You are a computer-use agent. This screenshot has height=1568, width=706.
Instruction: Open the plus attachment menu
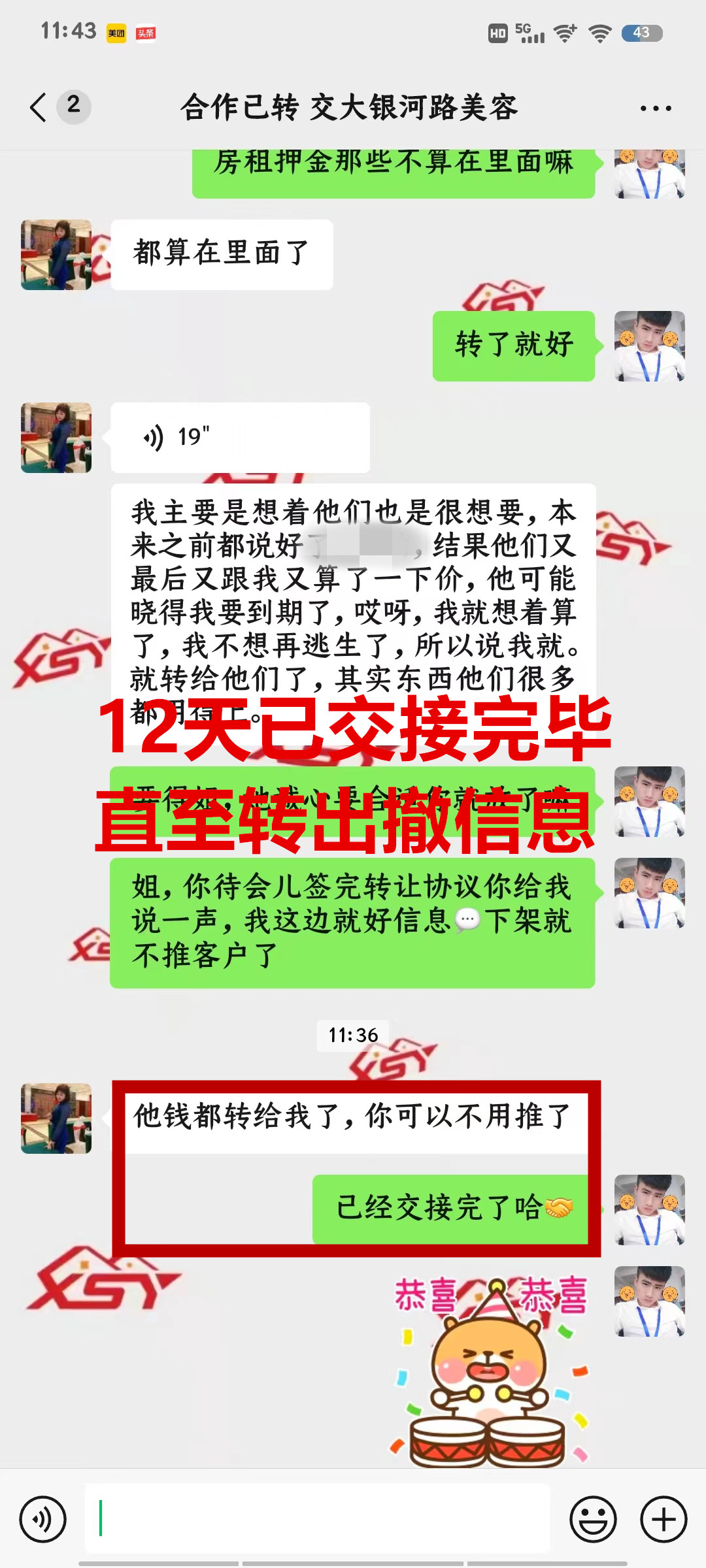click(664, 1519)
